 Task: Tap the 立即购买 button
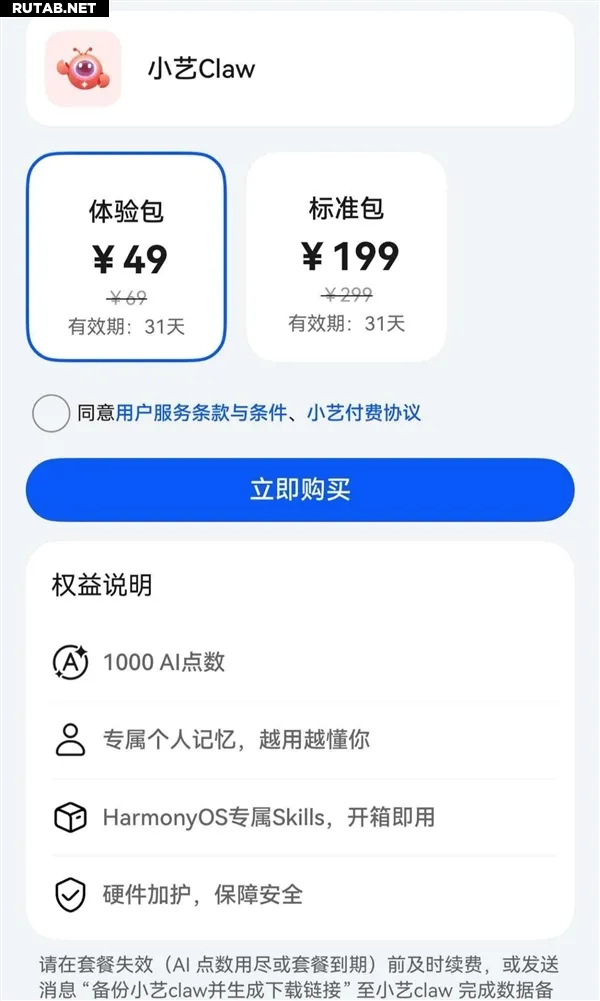(300, 490)
